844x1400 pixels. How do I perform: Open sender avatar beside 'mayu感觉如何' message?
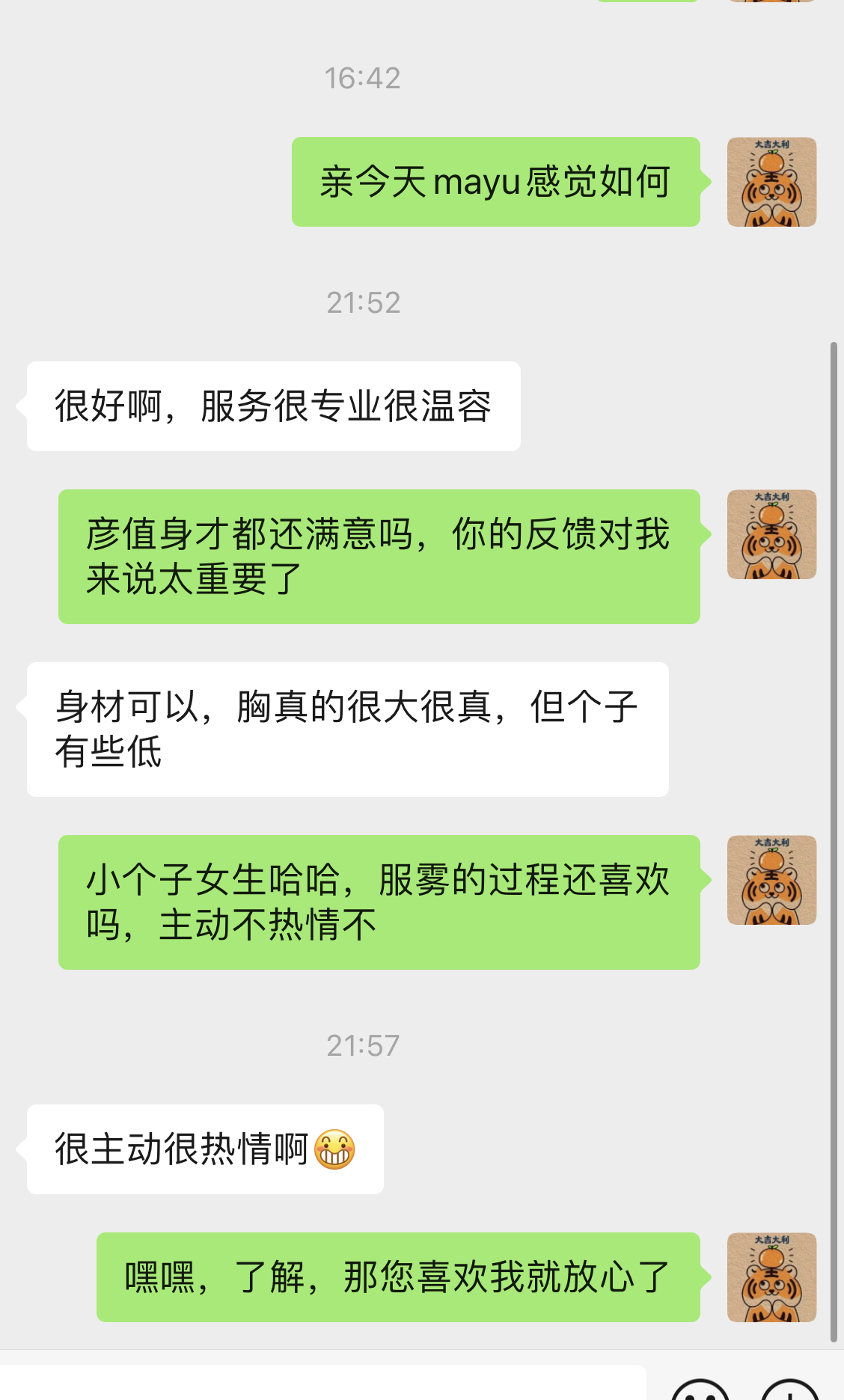(771, 182)
